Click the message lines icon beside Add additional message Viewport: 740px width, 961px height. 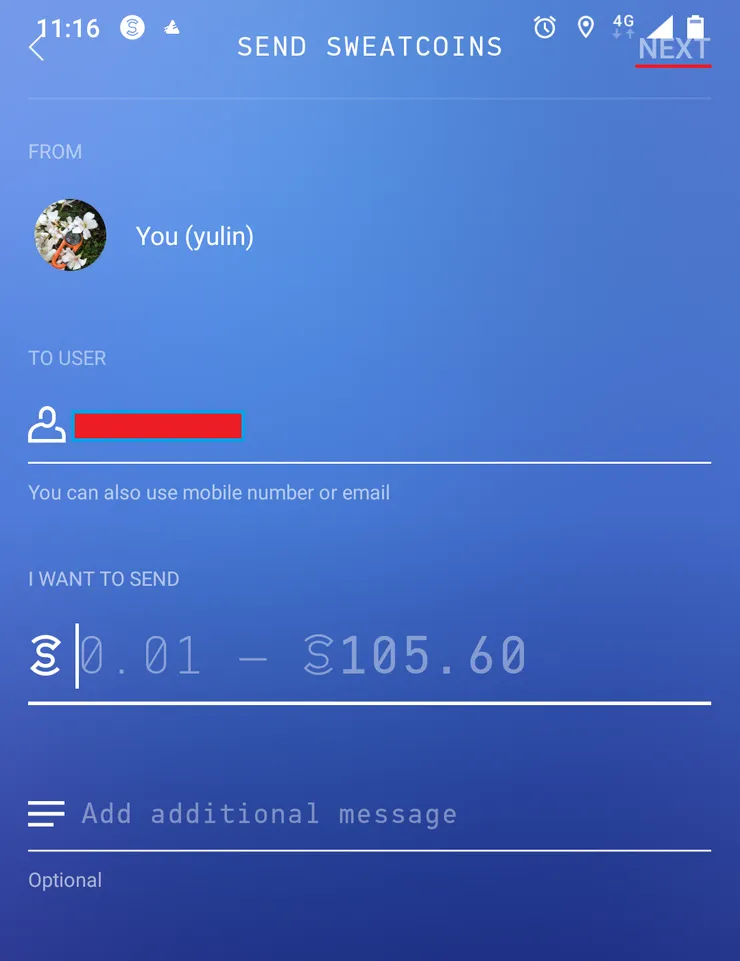click(46, 813)
